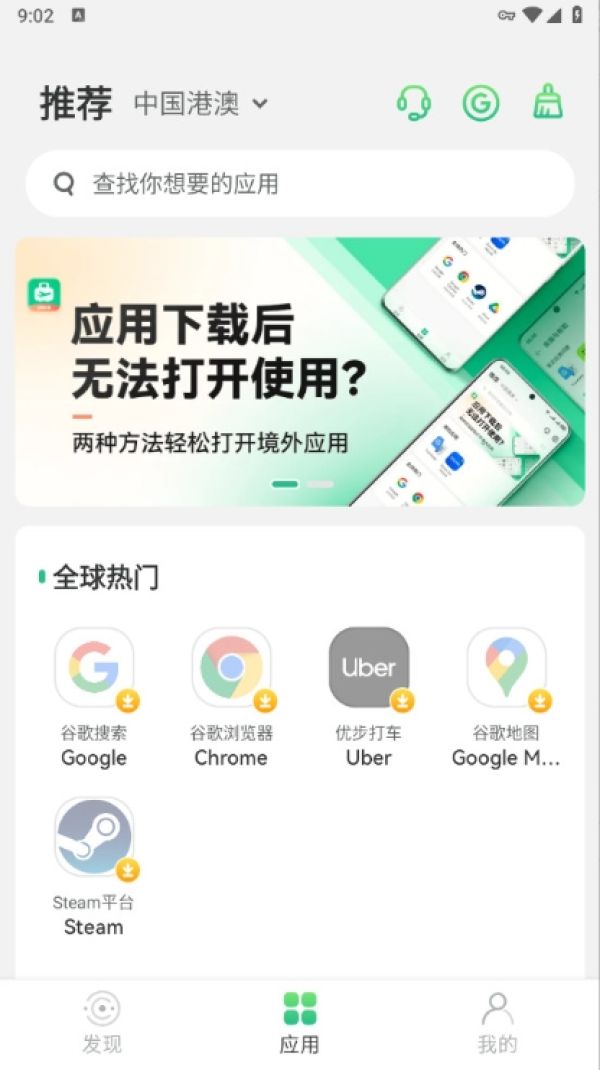Select the second banner page indicator
Image resolution: width=600 pixels, height=1070 pixels.
[x=320, y=484]
